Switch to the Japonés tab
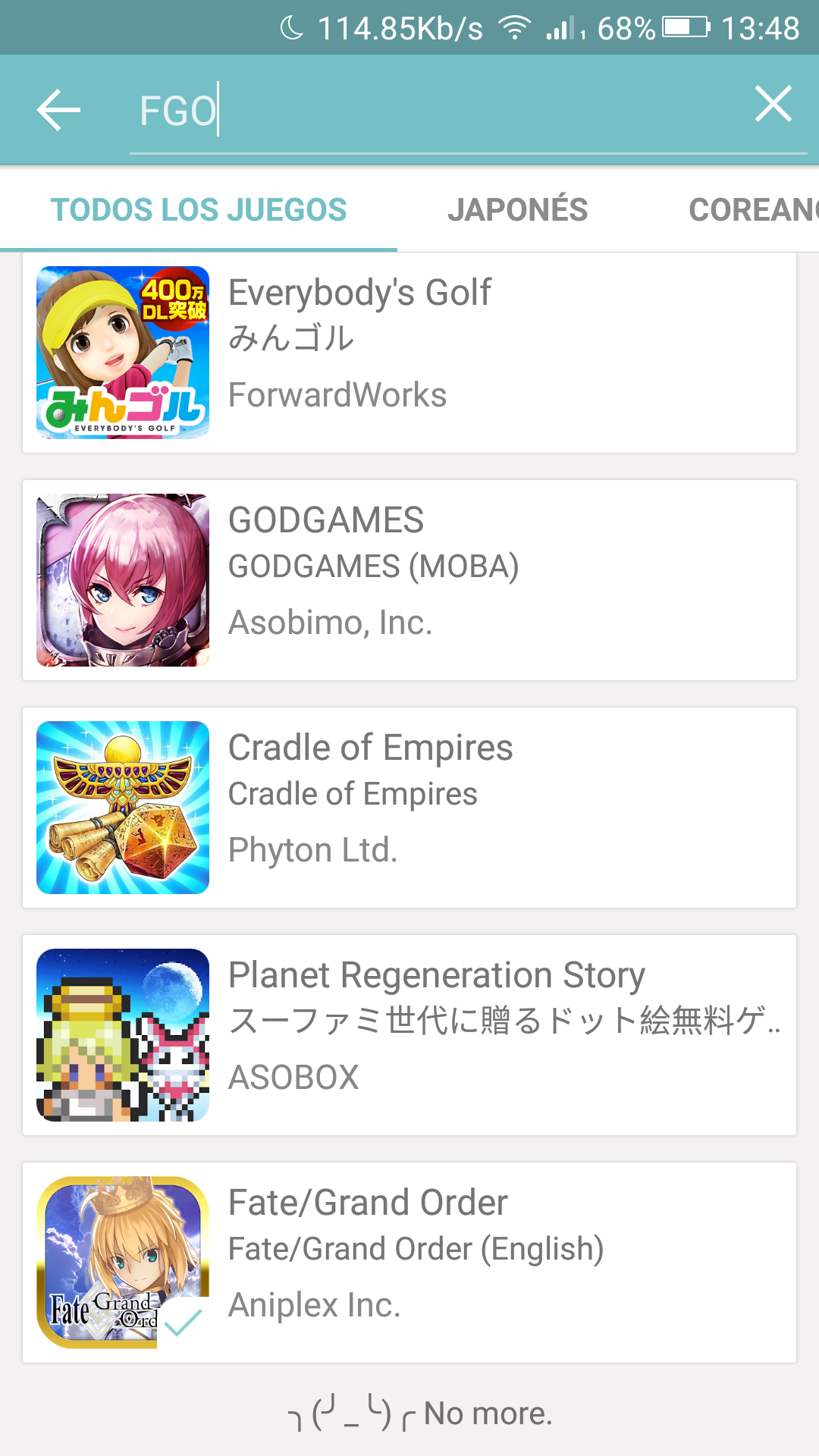This screenshot has height=1456, width=819. click(x=517, y=210)
